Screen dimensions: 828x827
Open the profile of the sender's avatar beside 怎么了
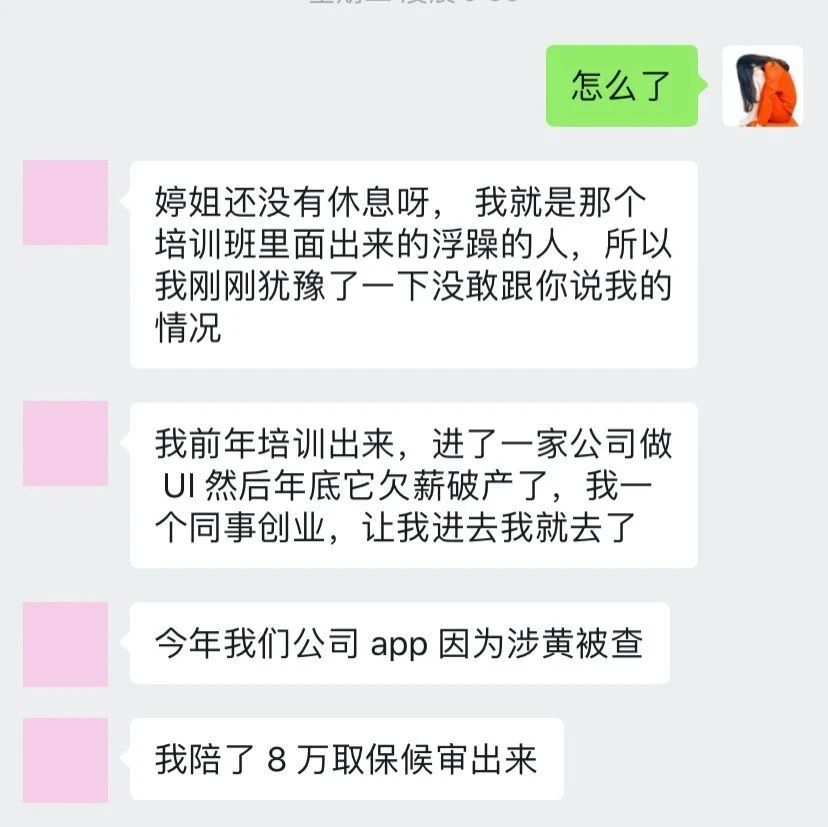tap(762, 86)
